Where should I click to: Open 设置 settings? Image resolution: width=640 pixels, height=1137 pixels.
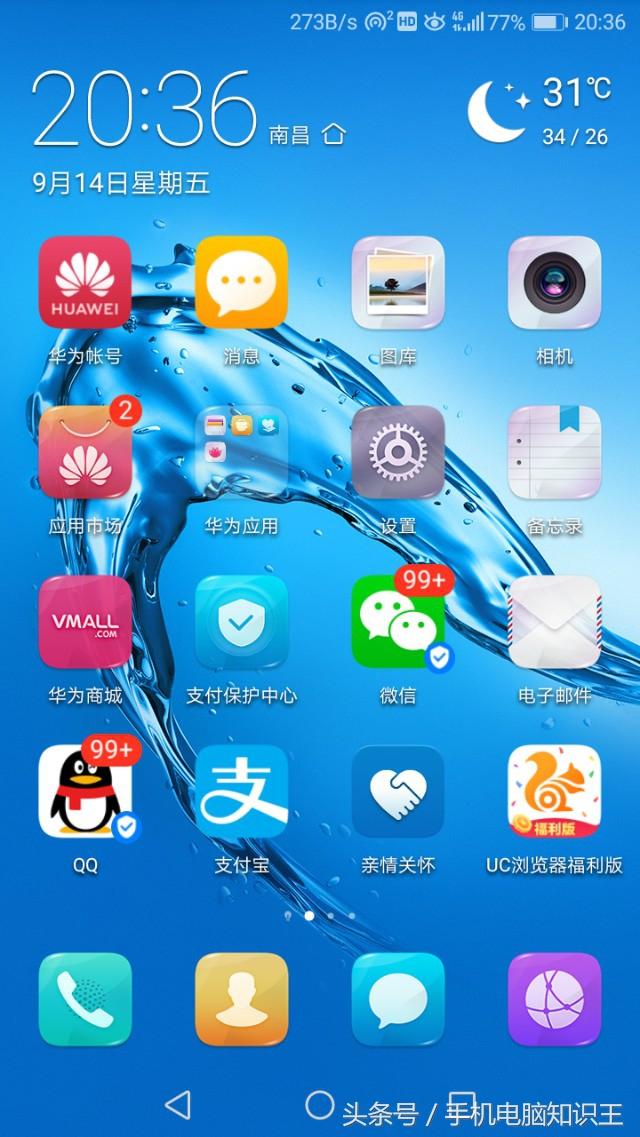pos(398,452)
